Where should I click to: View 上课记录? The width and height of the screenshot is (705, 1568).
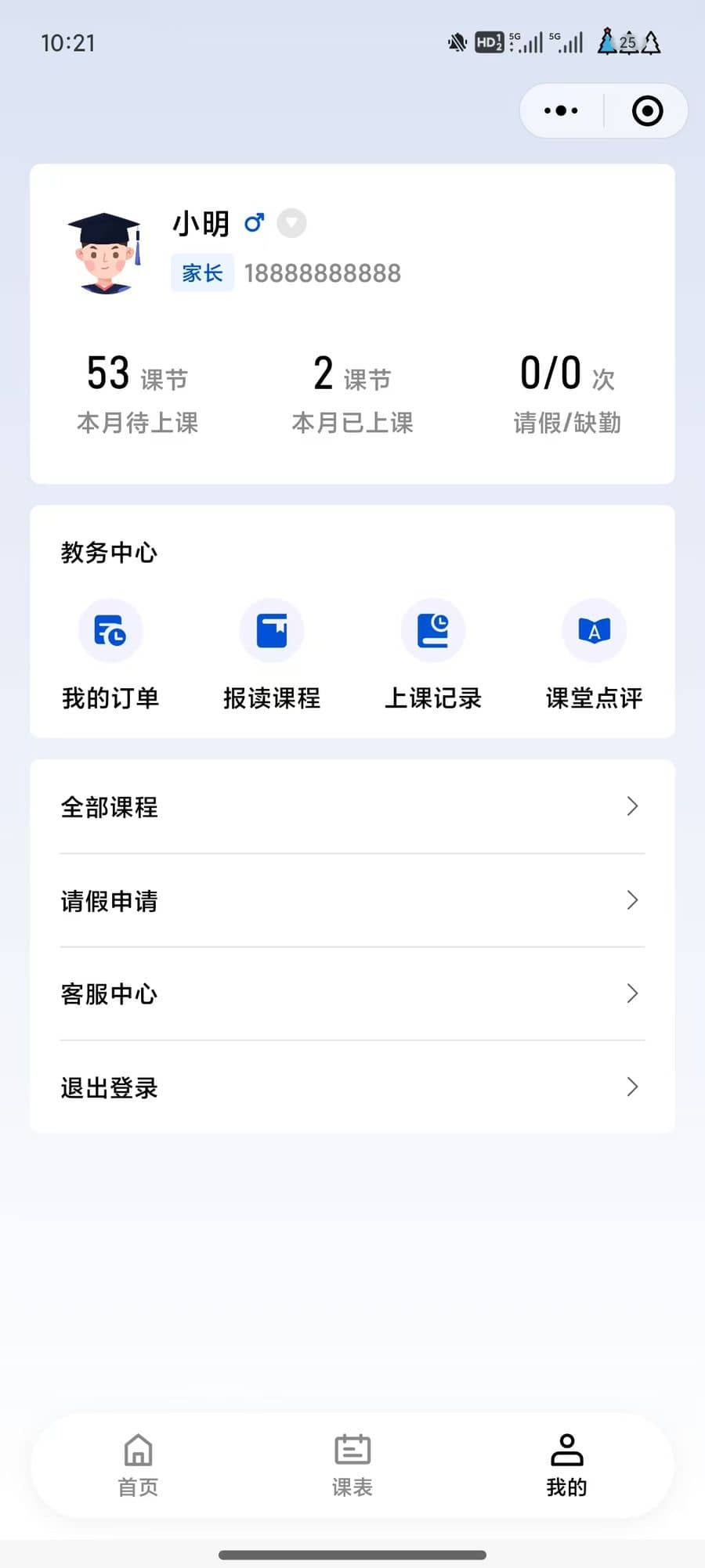433,653
